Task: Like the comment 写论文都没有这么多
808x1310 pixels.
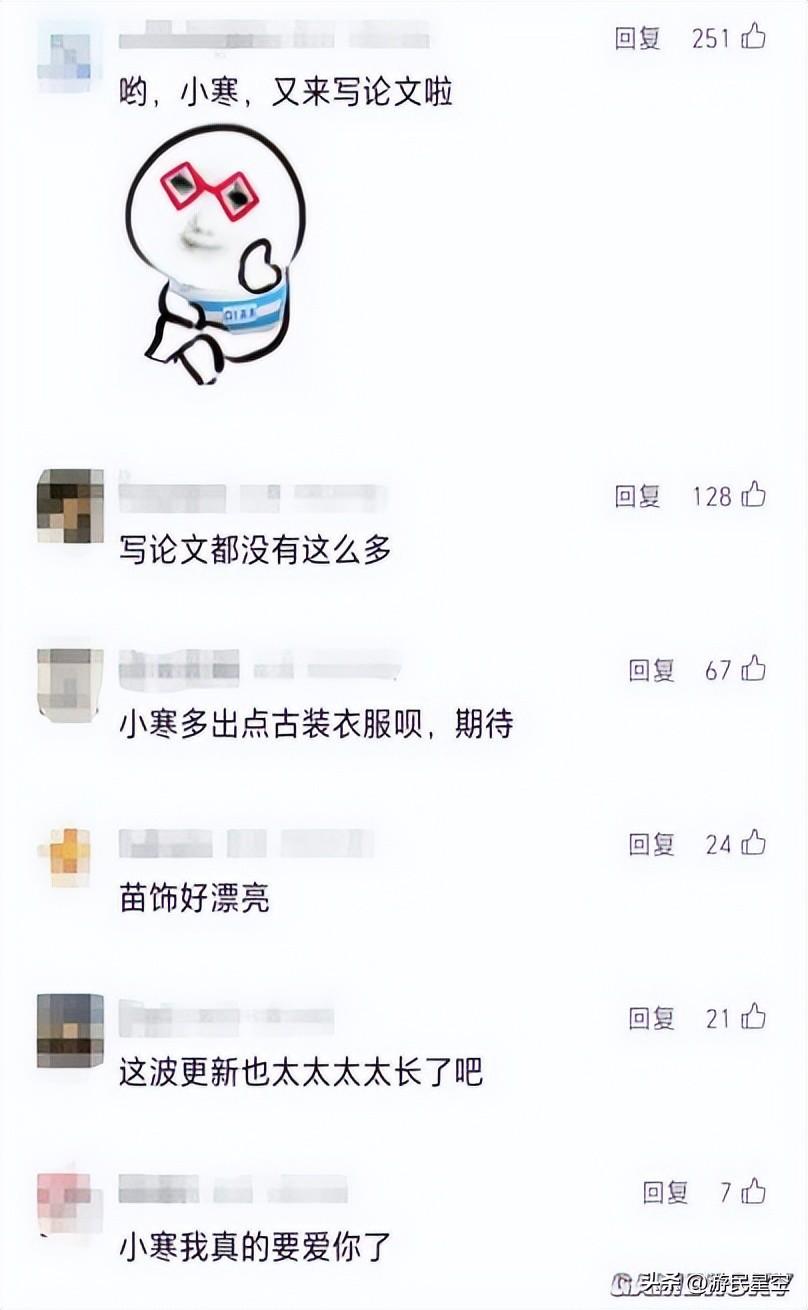Action: pyautogui.click(x=753, y=494)
